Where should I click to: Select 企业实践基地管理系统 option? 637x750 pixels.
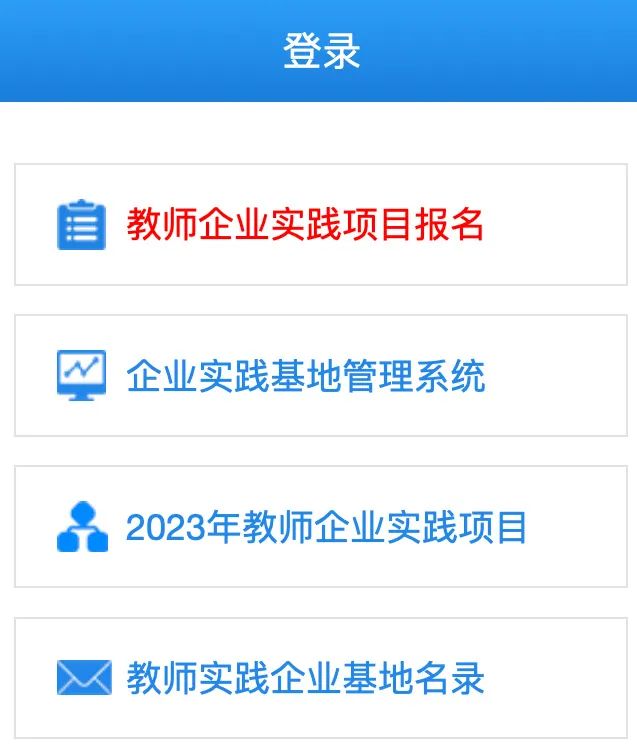pos(305,376)
